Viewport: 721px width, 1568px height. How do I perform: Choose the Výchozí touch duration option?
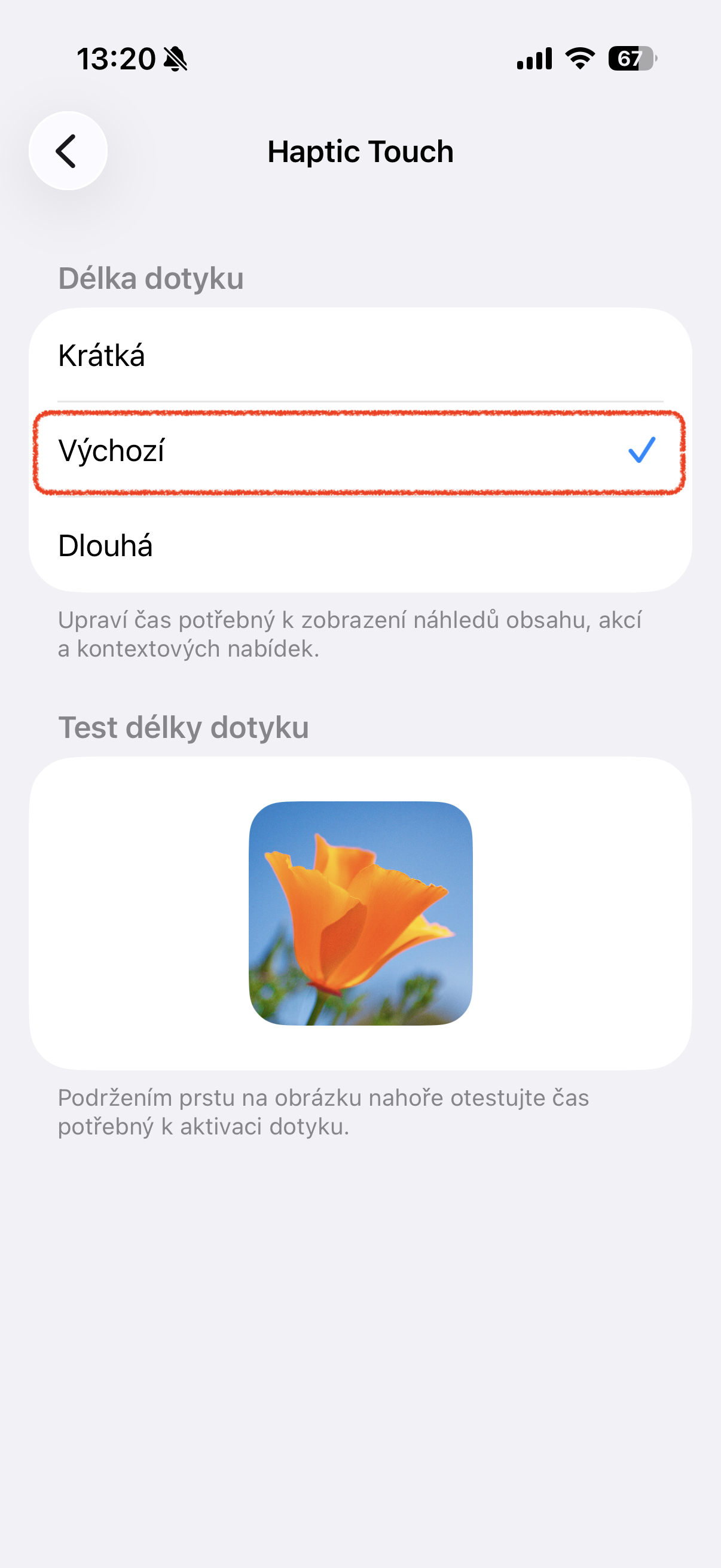(359, 451)
